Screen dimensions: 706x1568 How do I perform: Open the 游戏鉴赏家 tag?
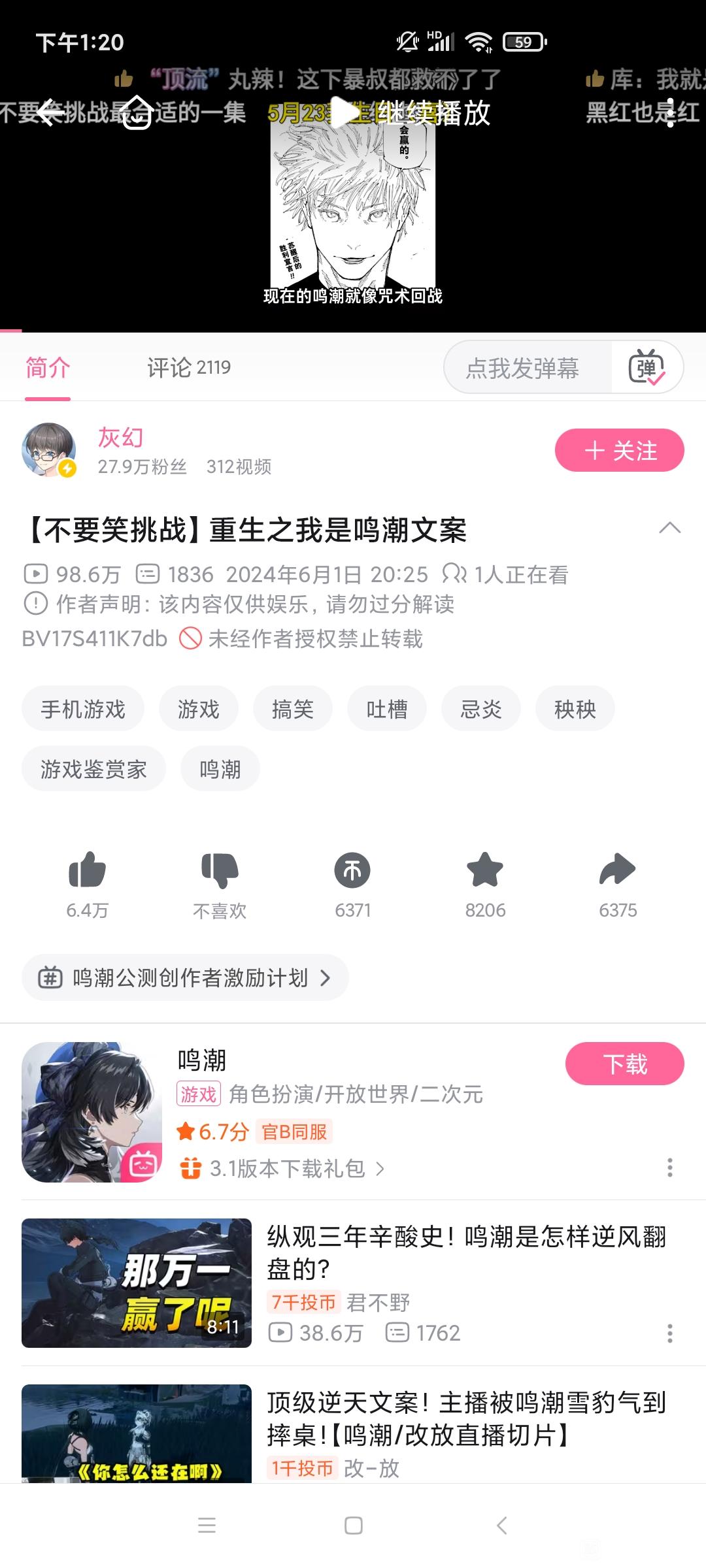(93, 769)
